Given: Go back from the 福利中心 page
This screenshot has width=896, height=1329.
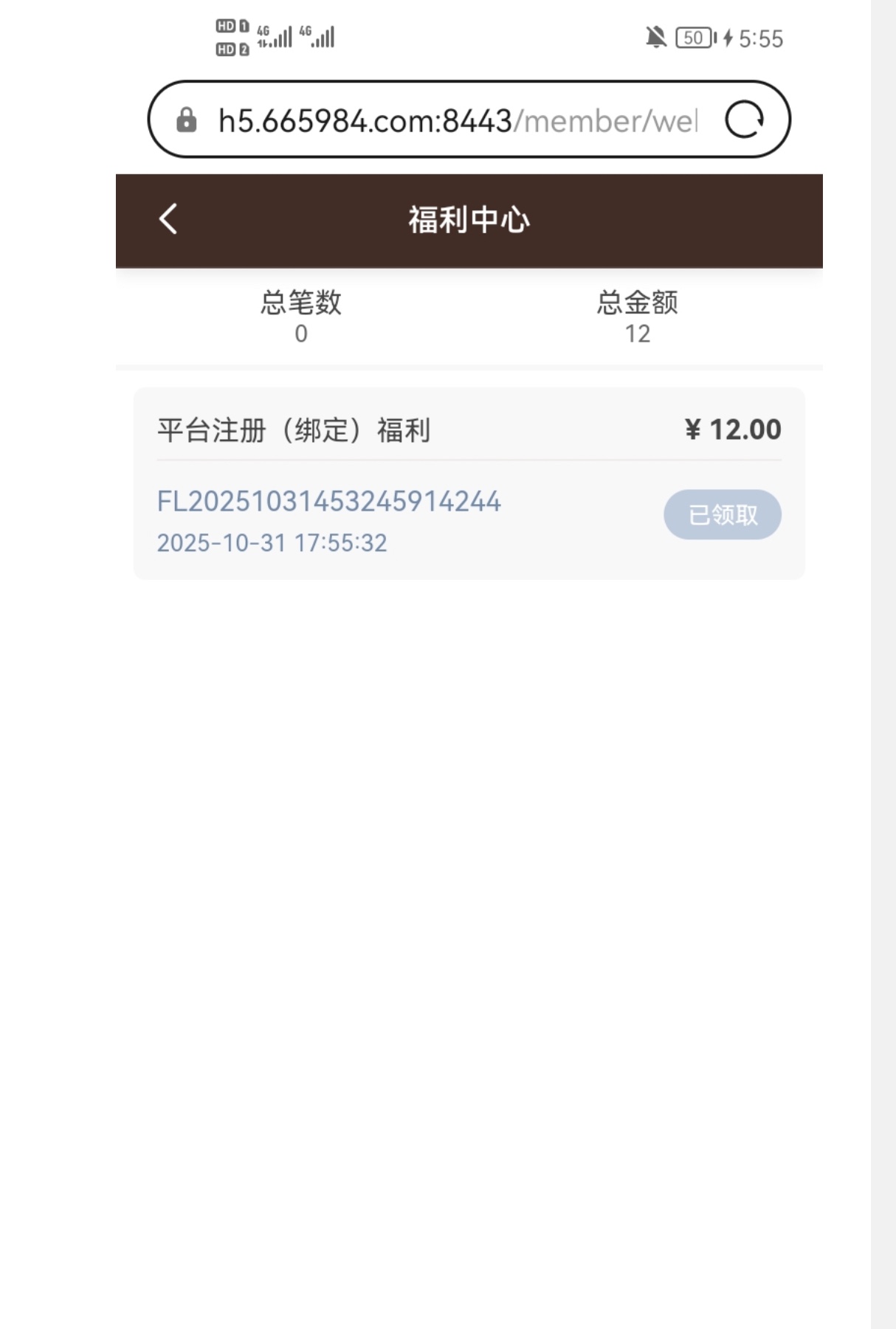Looking at the screenshot, I should click(x=168, y=219).
